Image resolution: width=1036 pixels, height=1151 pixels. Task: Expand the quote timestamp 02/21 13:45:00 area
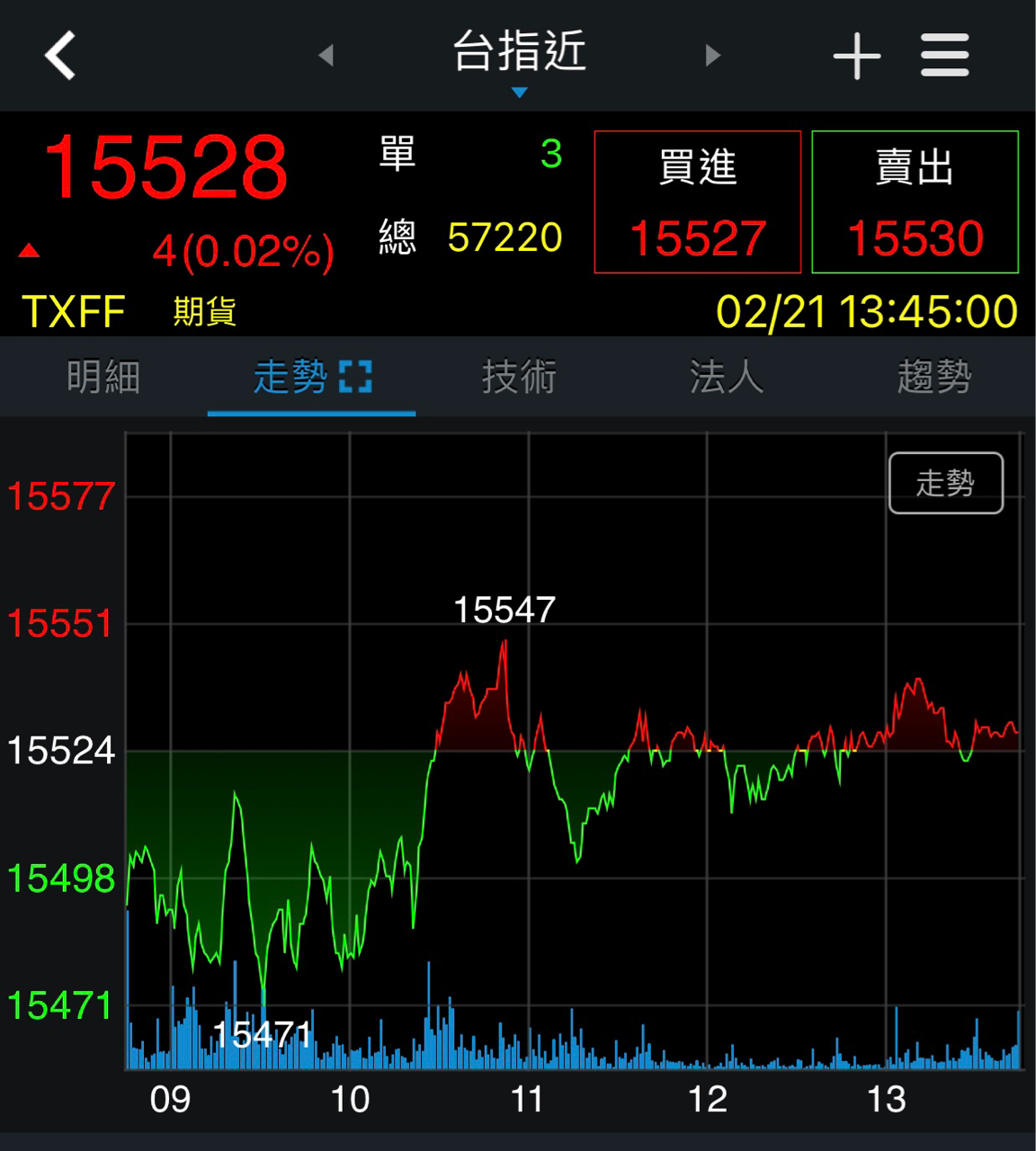pyautogui.click(x=866, y=311)
